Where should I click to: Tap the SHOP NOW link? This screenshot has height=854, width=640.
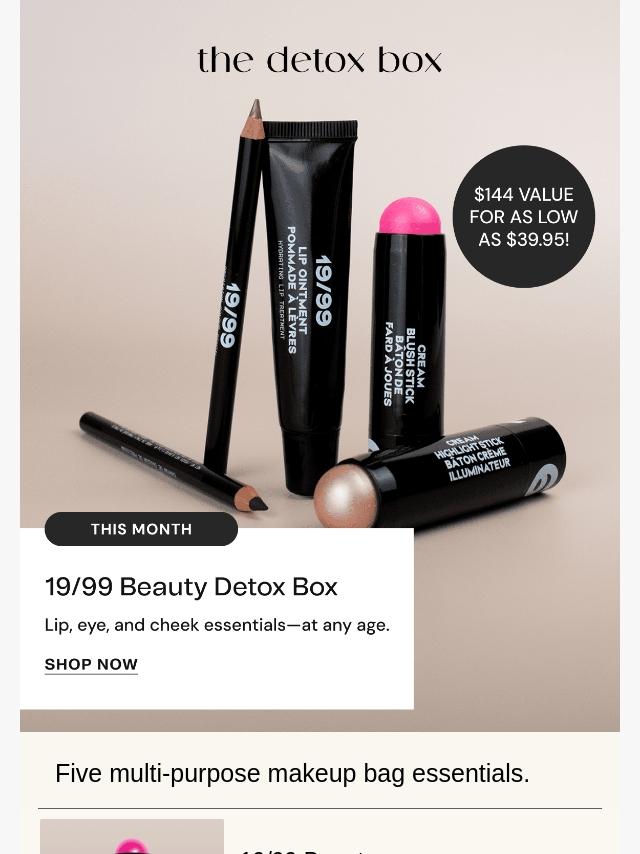coord(91,665)
